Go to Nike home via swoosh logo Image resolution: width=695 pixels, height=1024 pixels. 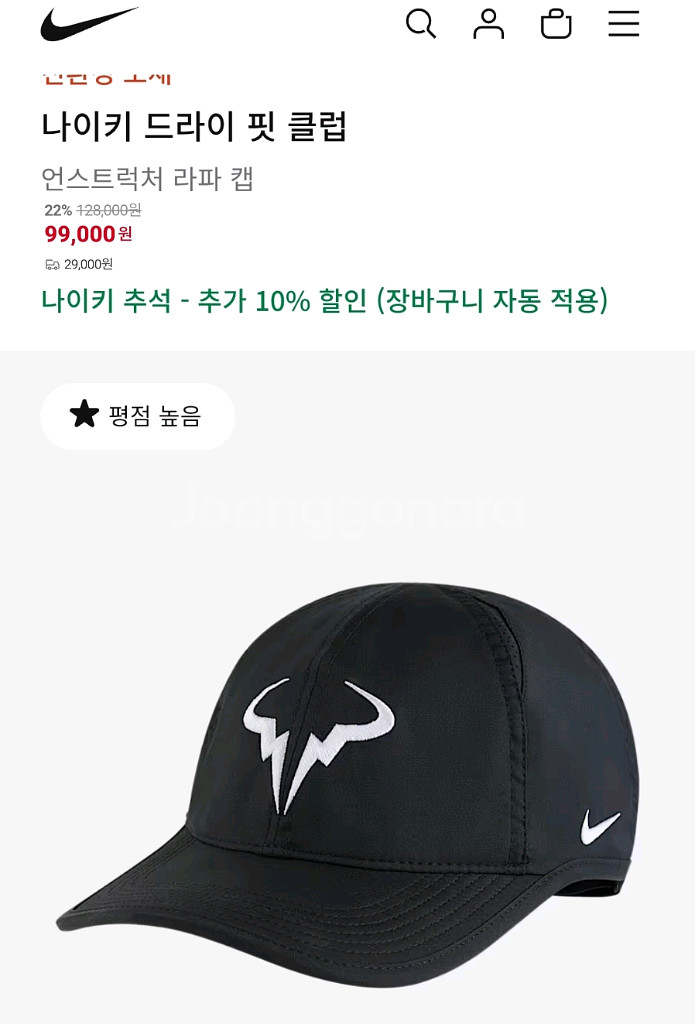click(89, 23)
